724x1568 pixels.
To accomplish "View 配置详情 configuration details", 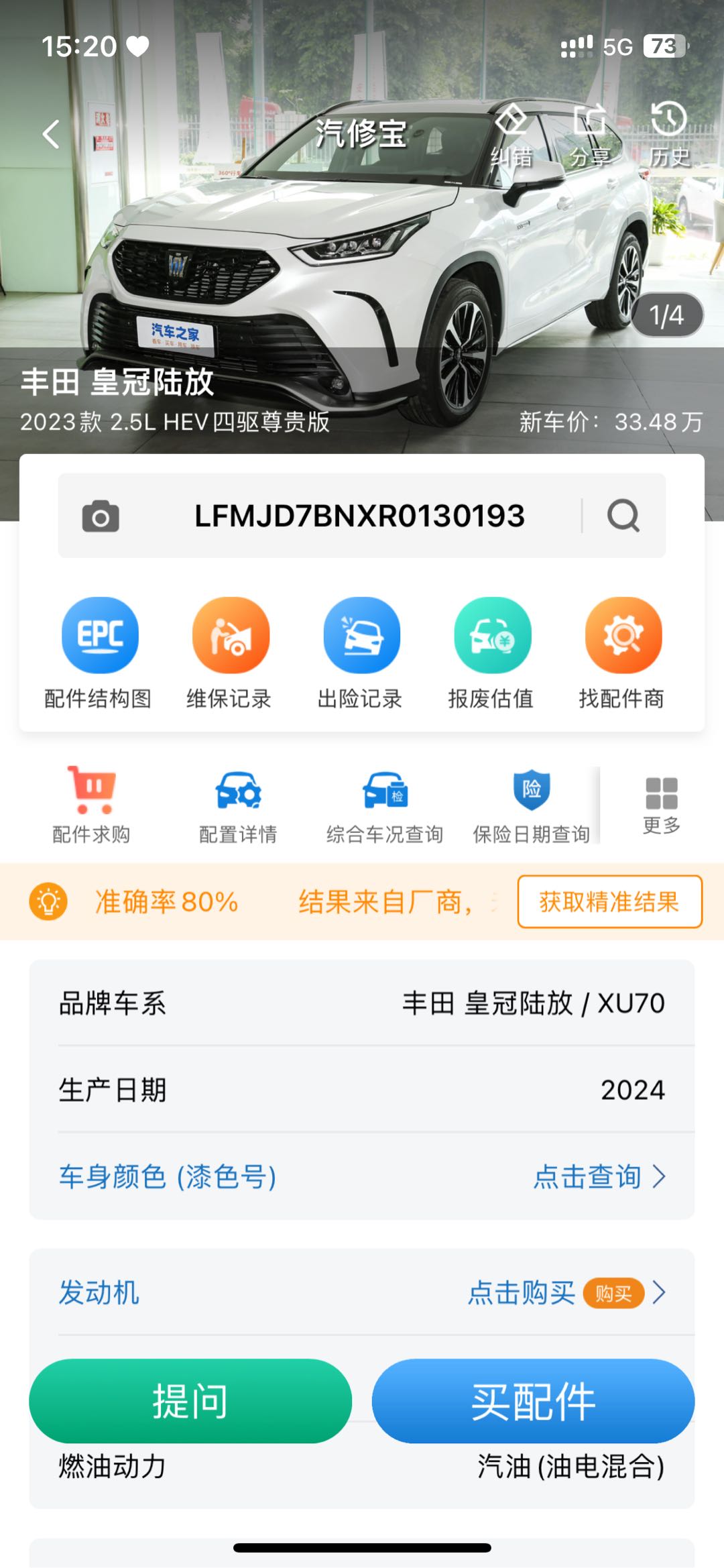I will pyautogui.click(x=239, y=805).
